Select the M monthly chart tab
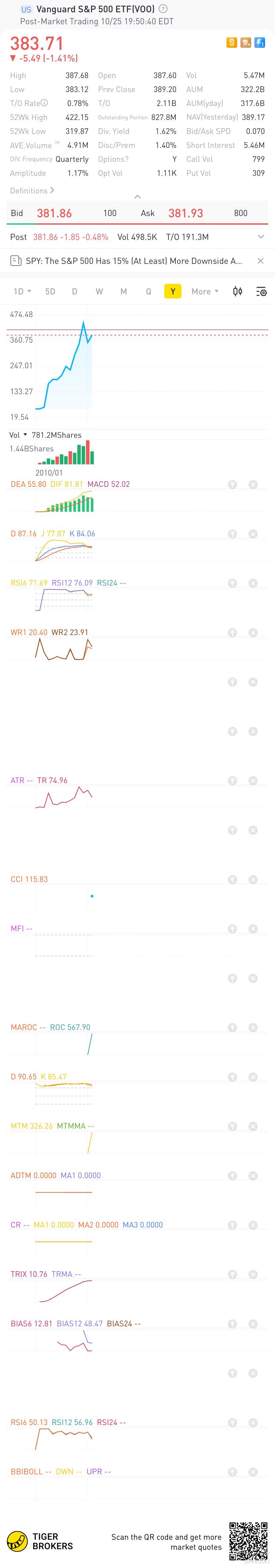The image size is (275, 1568). [124, 291]
